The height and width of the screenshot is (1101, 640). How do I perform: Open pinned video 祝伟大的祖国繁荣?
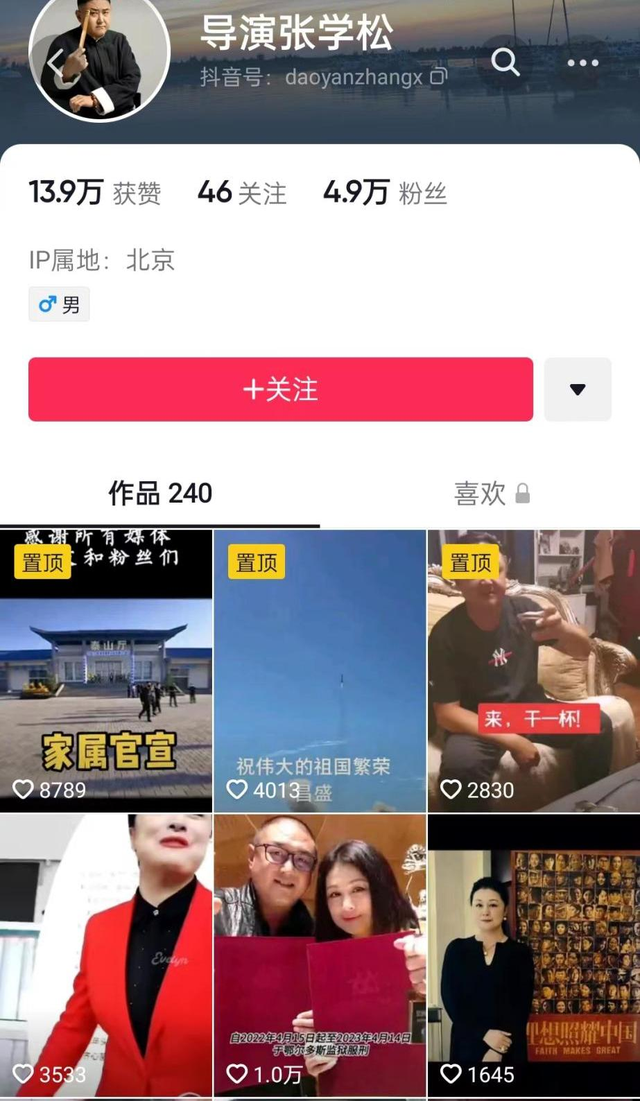tap(320, 670)
